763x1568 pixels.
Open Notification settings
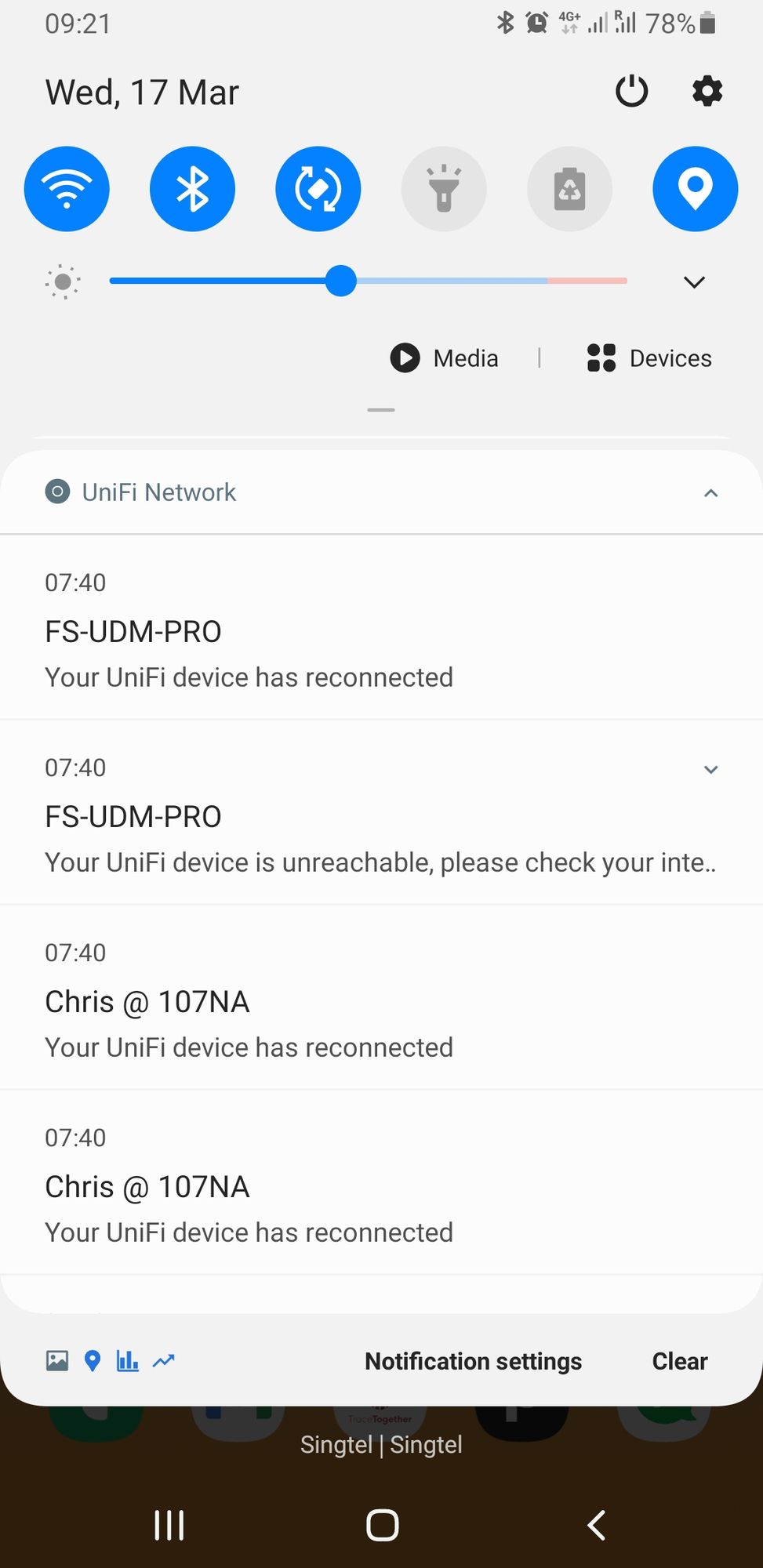[x=473, y=1361]
